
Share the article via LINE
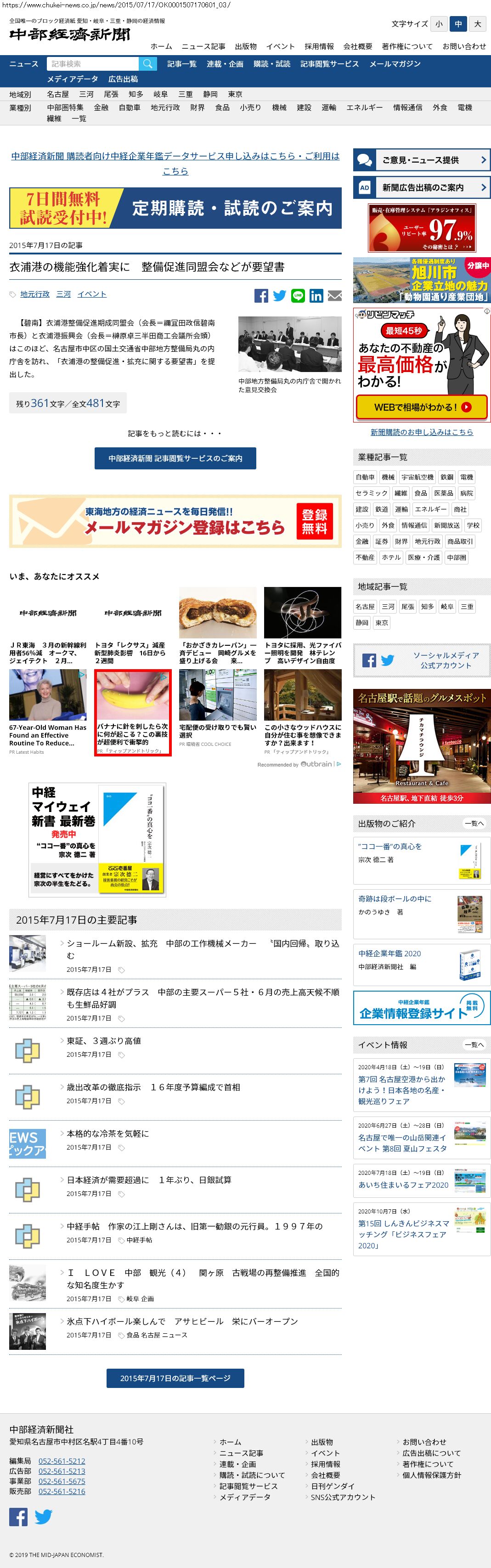298,296
